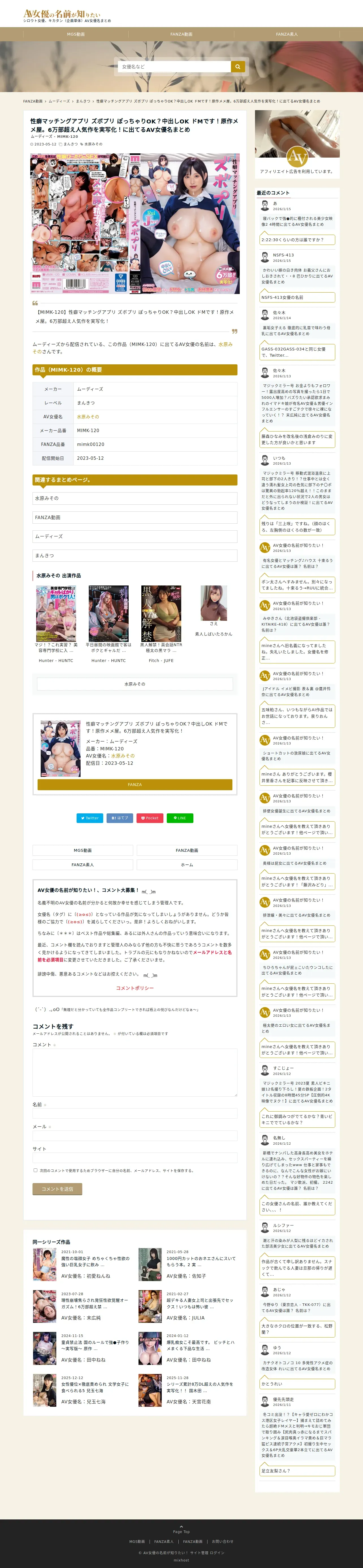Open the コメントポリシー link
The height and width of the screenshot is (1568, 363).
(135, 988)
